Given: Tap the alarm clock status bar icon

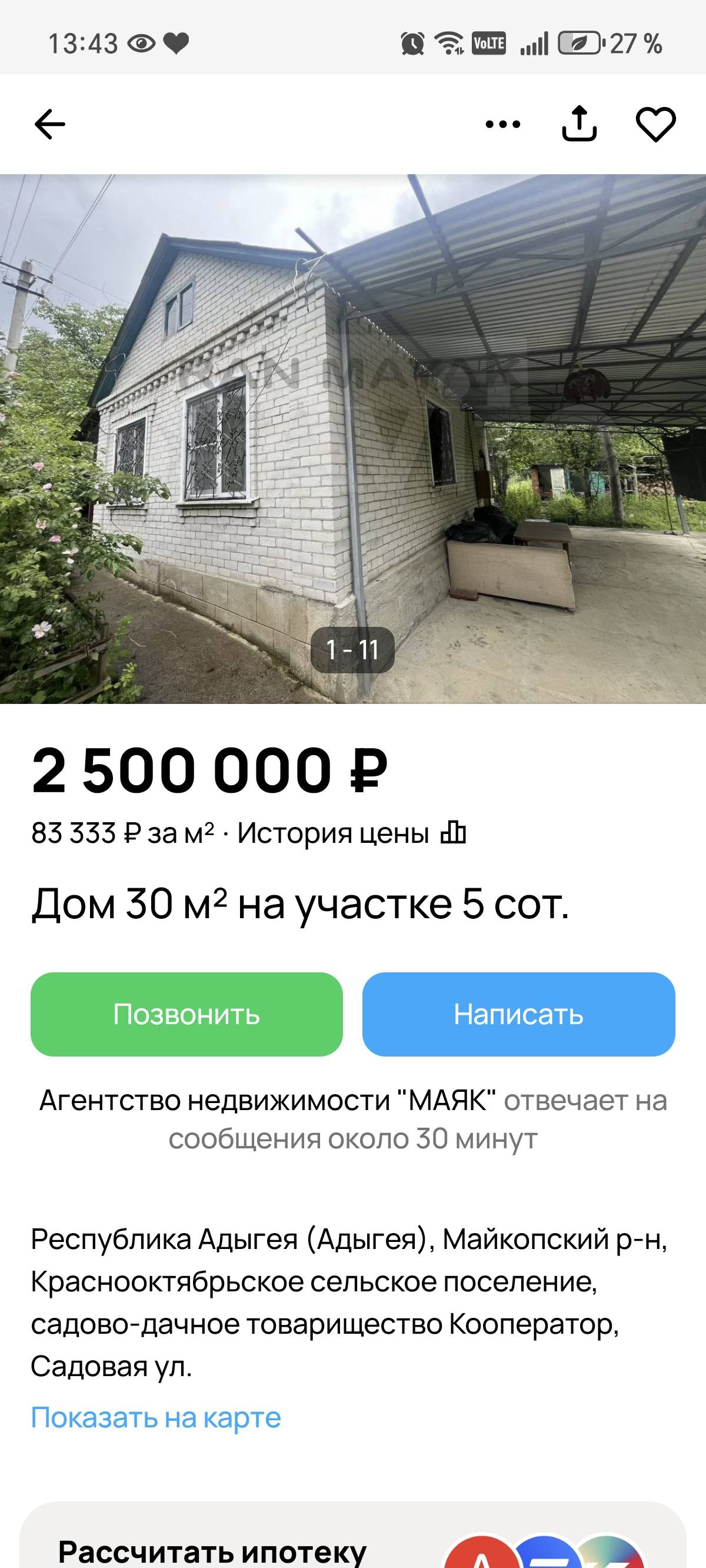Looking at the screenshot, I should (411, 43).
